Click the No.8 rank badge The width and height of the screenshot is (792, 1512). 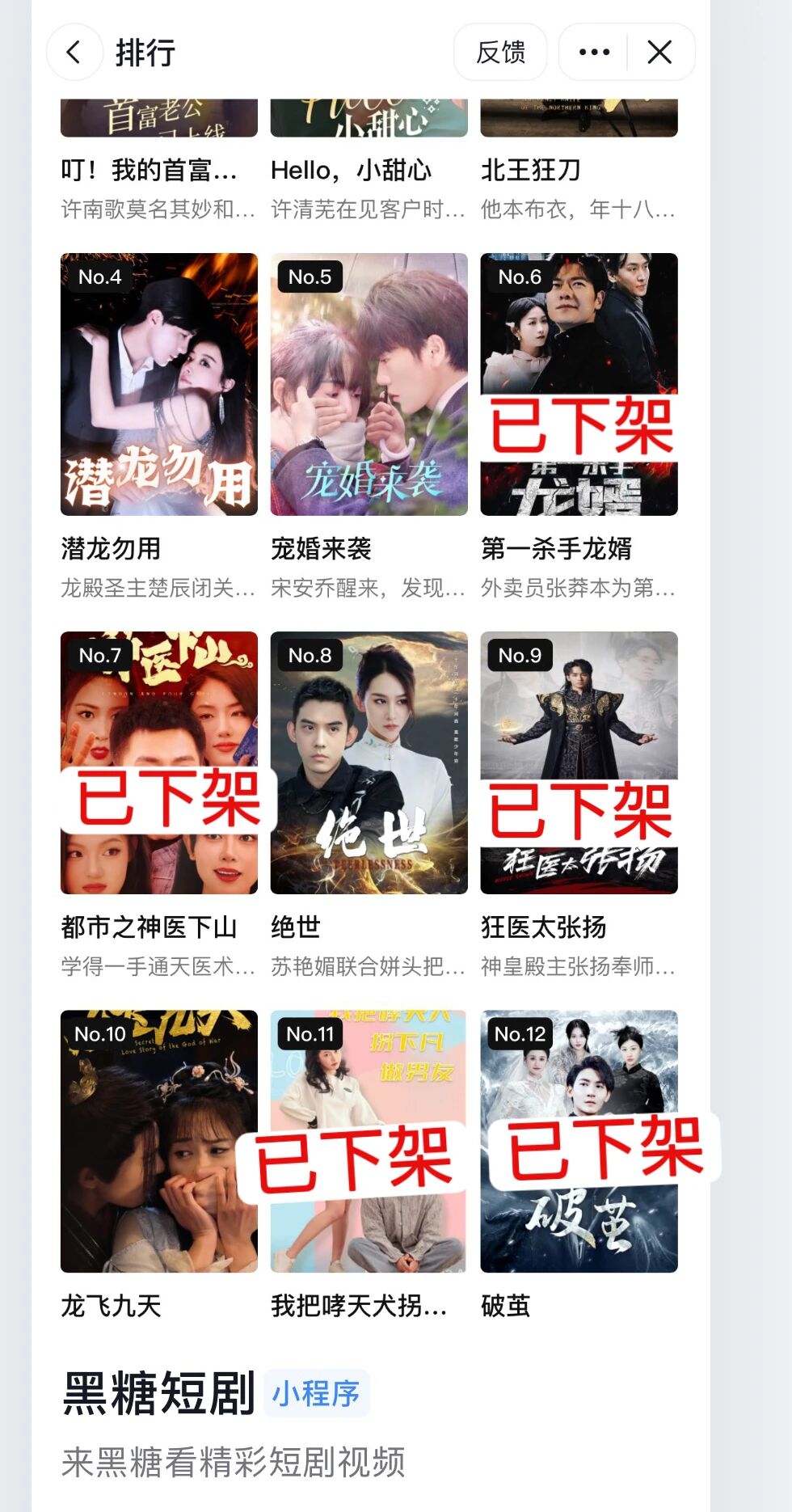310,657
